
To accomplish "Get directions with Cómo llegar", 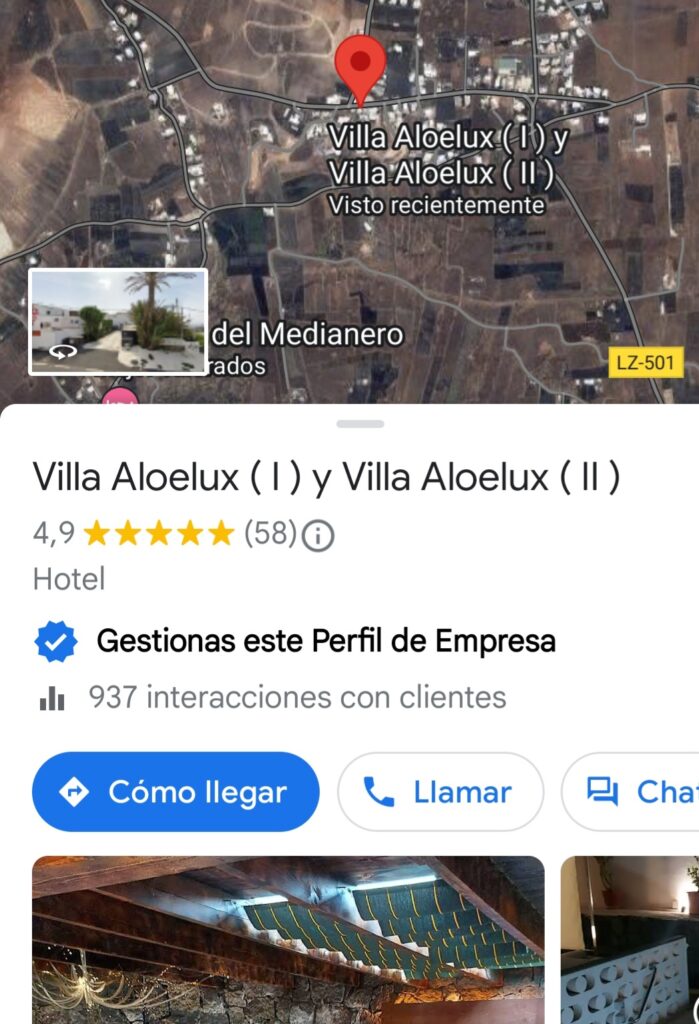I will (176, 792).
